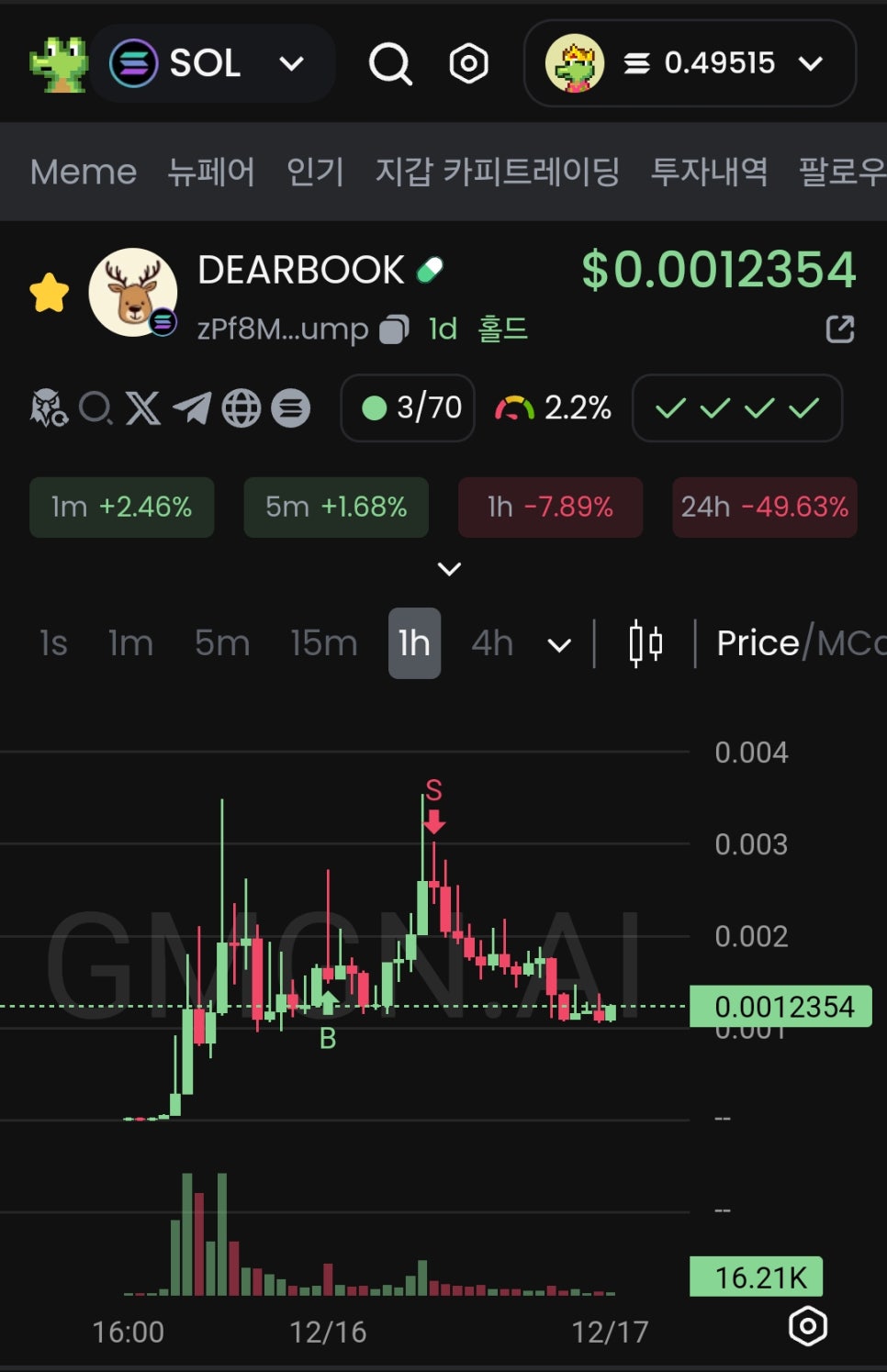Switch to the Meme tab

pos(83,172)
